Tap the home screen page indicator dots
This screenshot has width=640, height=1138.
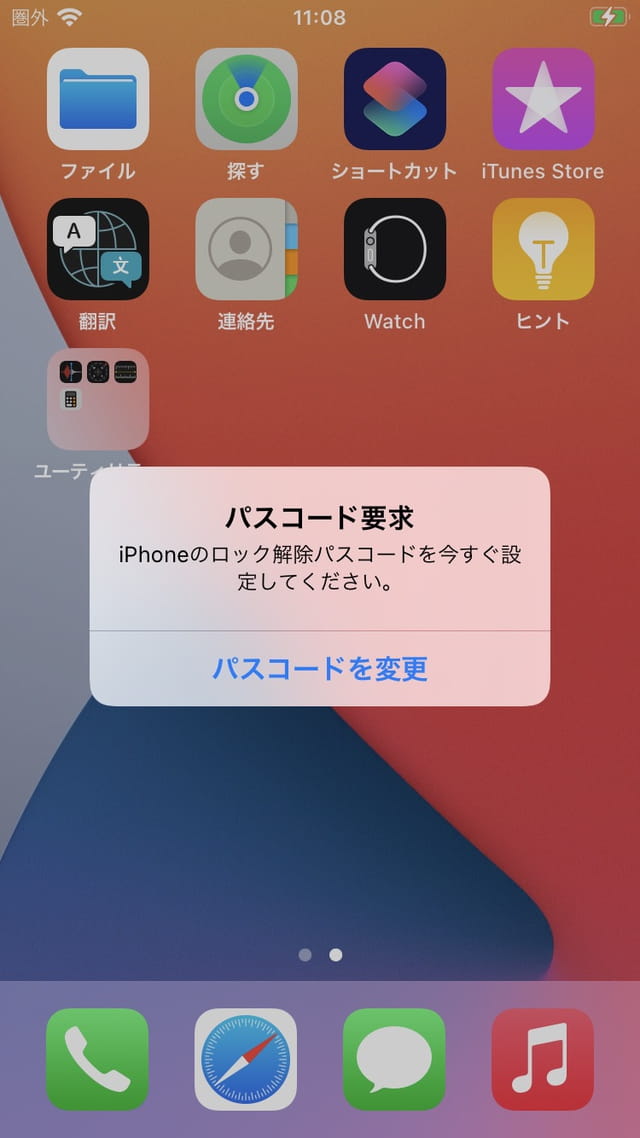click(x=320, y=954)
